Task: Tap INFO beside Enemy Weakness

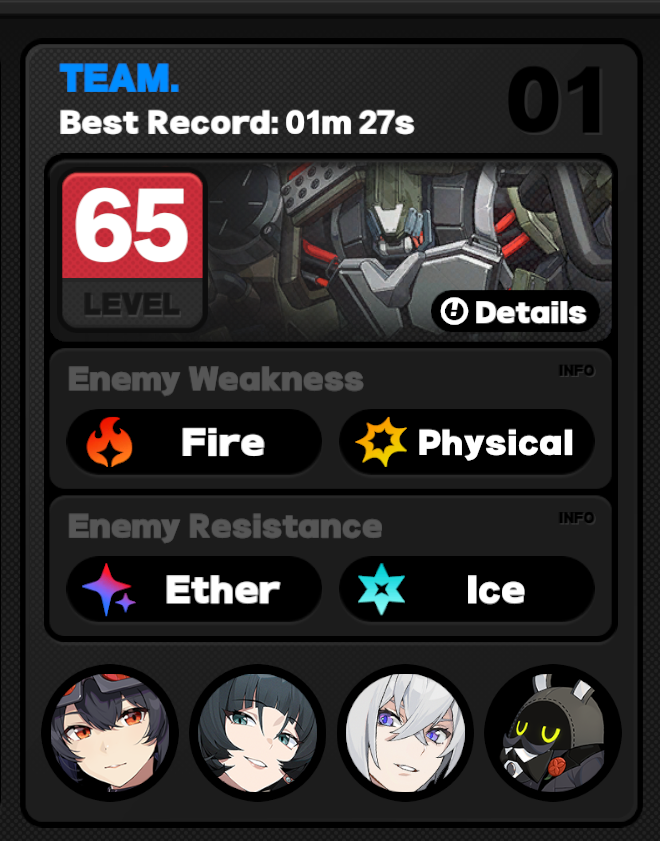Action: pyautogui.click(x=576, y=371)
